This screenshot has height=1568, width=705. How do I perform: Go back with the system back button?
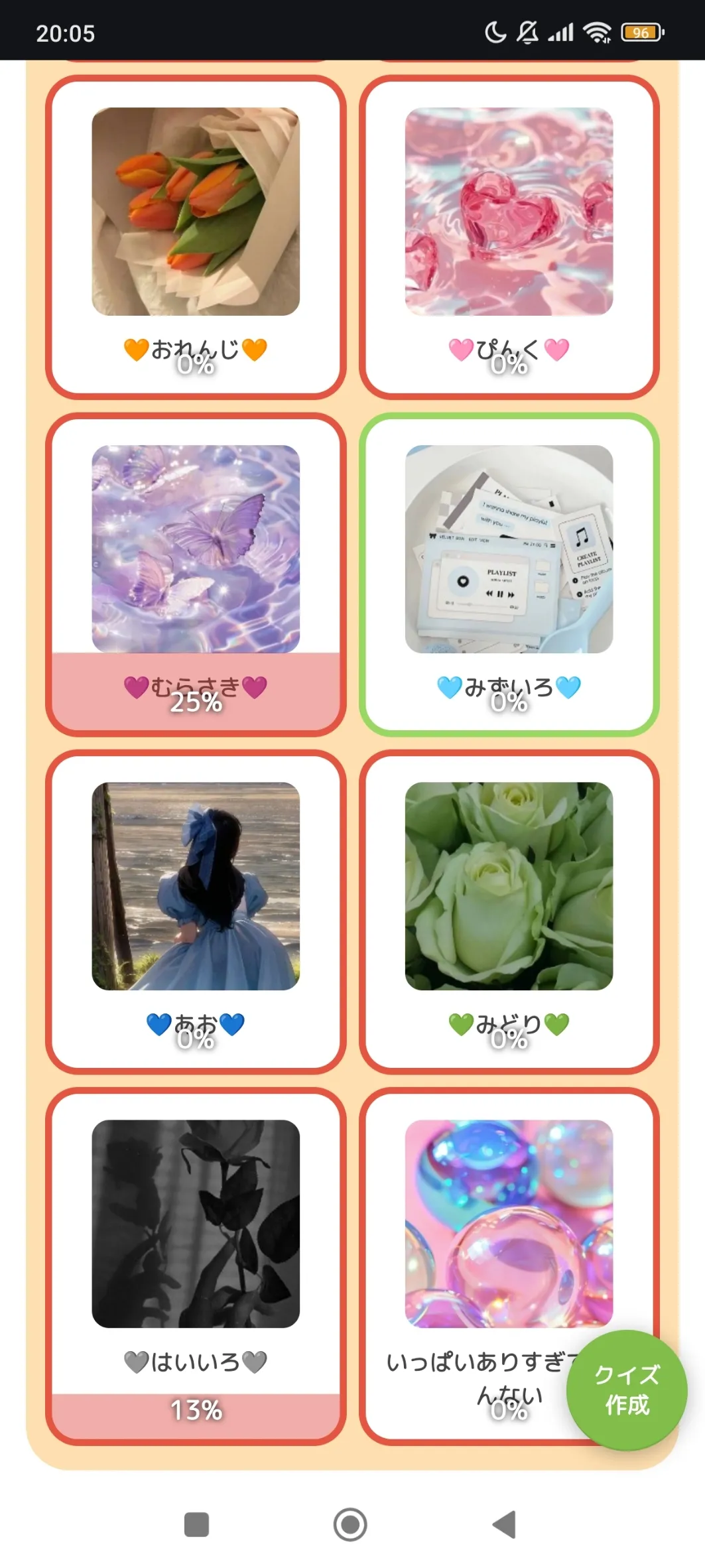(505, 1524)
